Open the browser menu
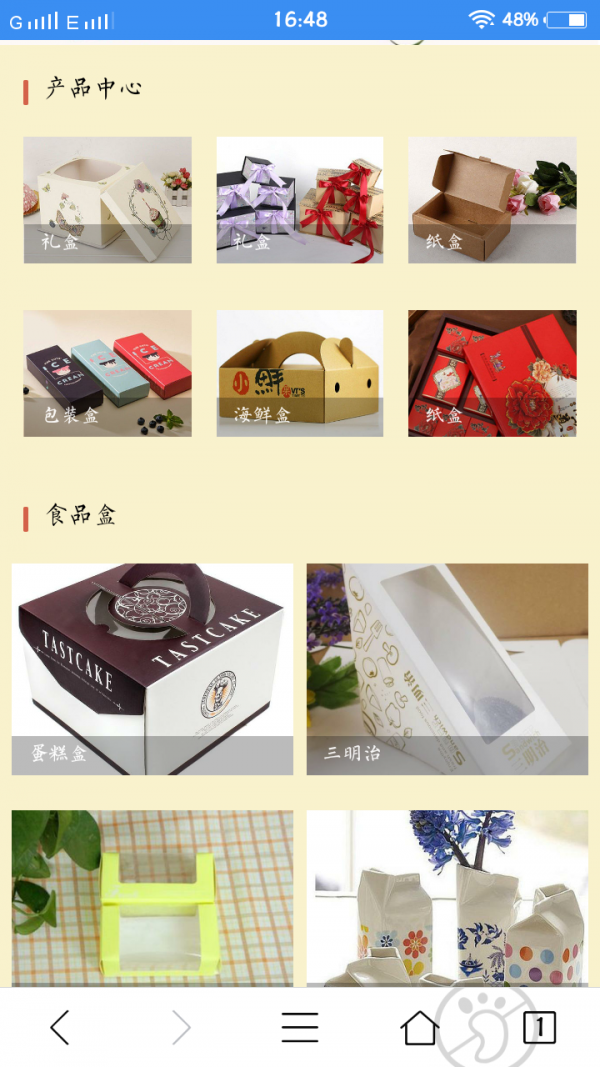Screen dimensions: 600x1067 pyautogui.click(x=300, y=1028)
